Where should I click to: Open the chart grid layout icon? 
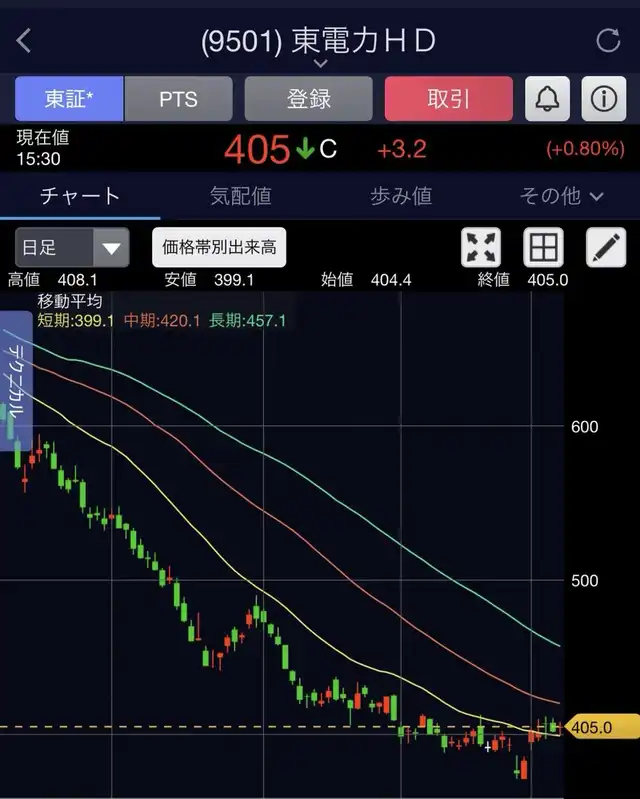click(x=543, y=247)
